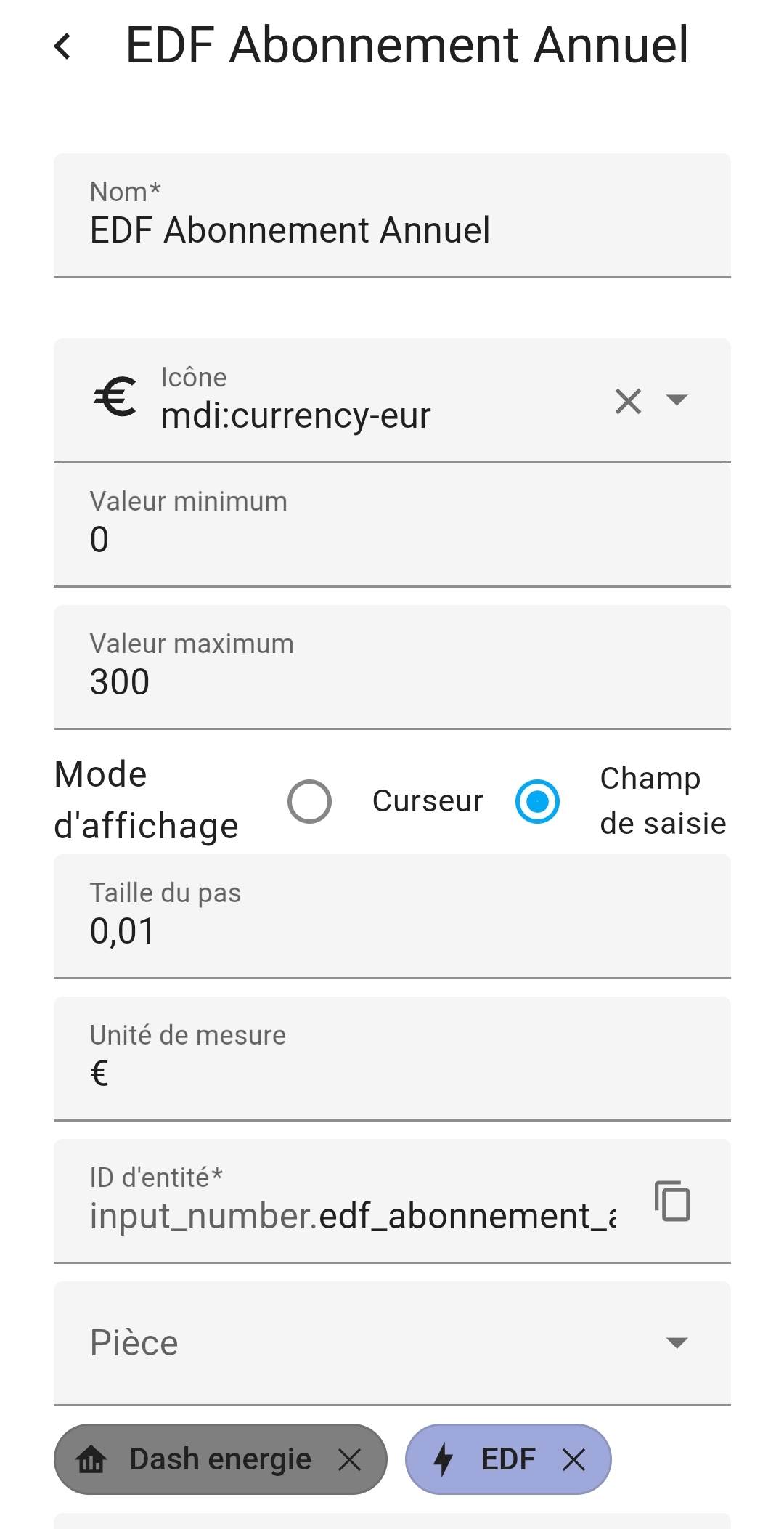Image resolution: width=784 pixels, height=1529 pixels.
Task: Select the Champ de saisie display mode
Action: (x=537, y=801)
